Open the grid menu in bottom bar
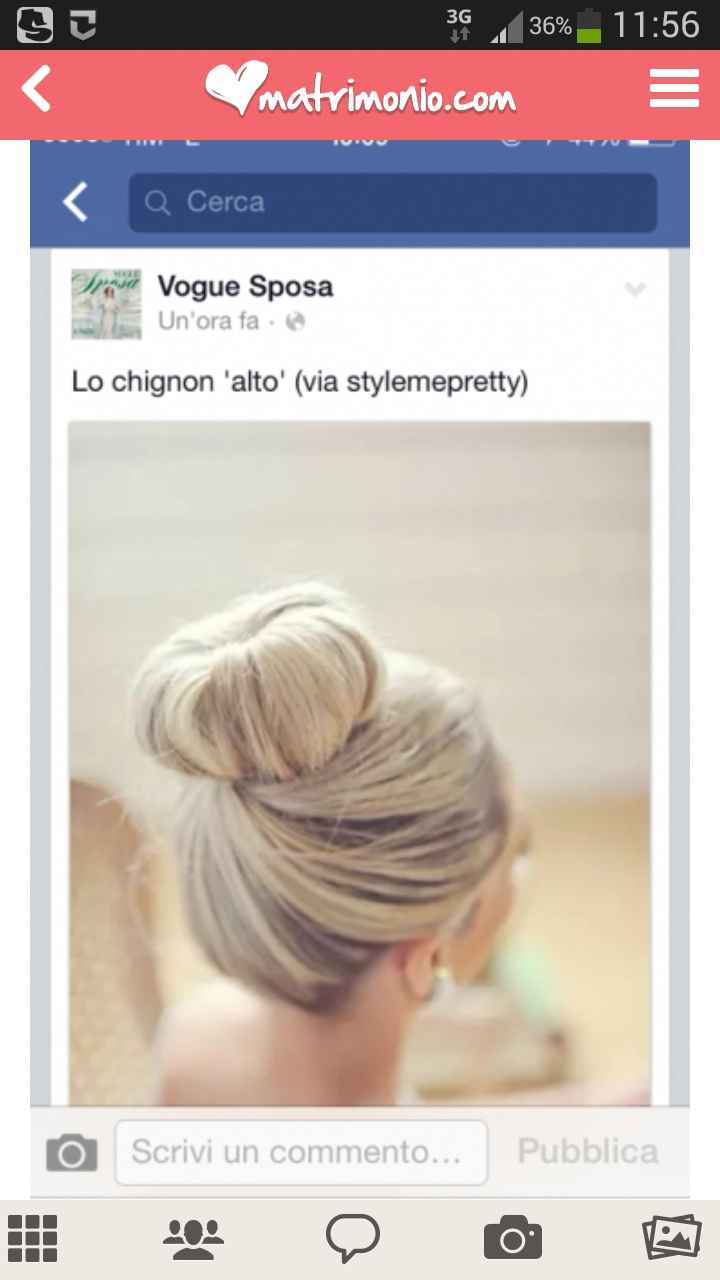Image resolution: width=720 pixels, height=1280 pixels. tap(32, 1238)
